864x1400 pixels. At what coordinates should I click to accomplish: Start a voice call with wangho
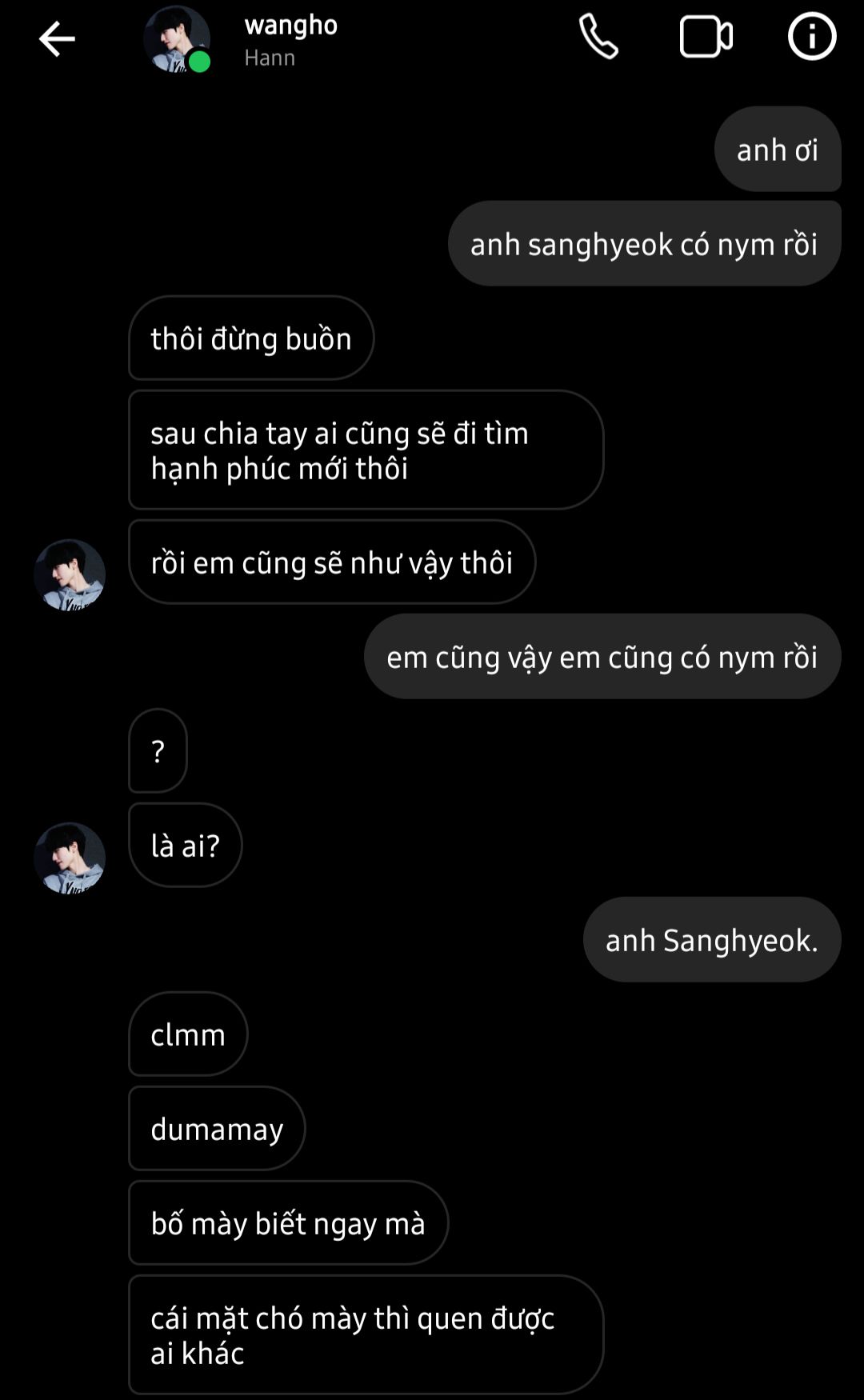click(598, 37)
